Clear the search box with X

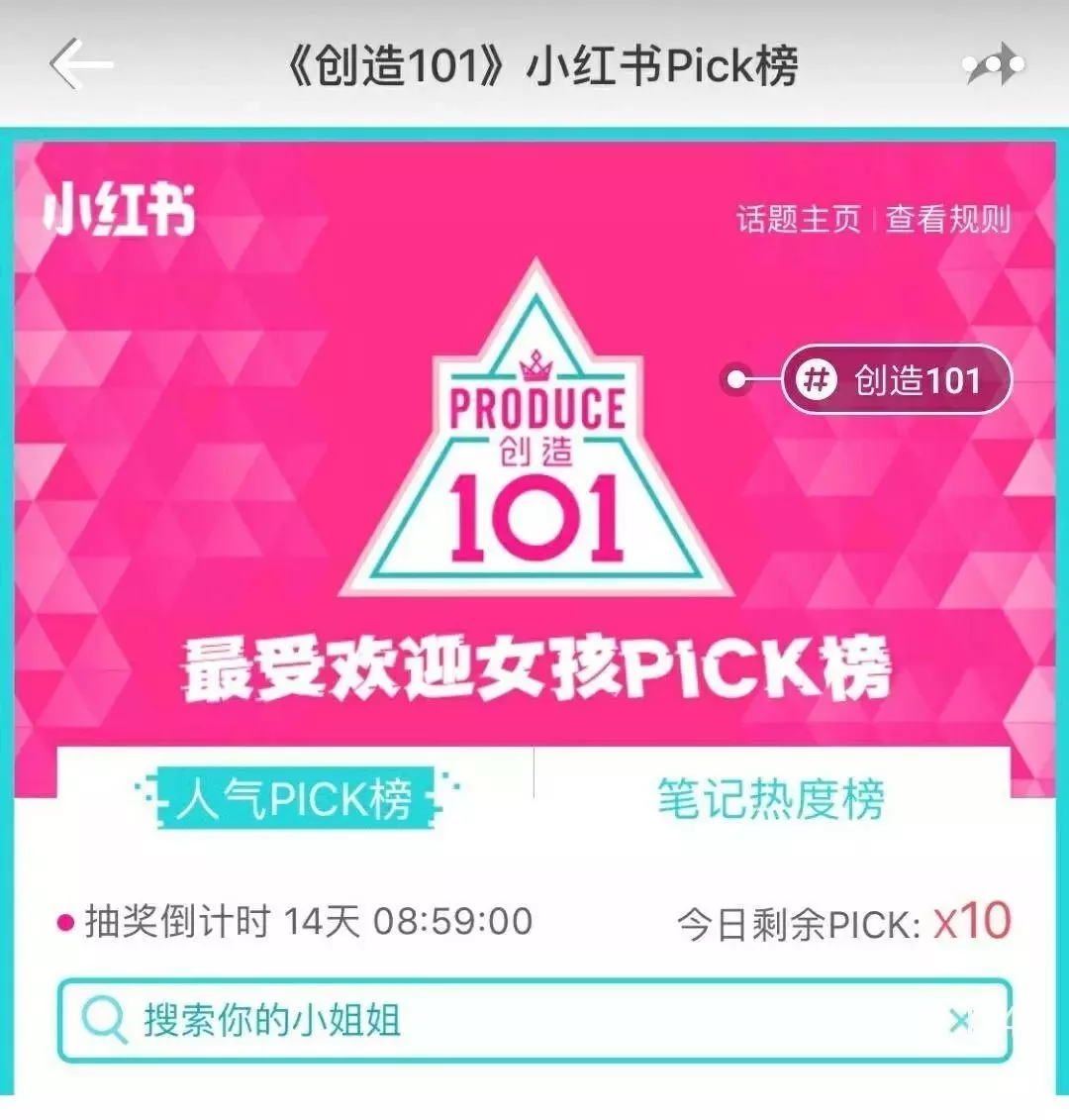(959, 1020)
